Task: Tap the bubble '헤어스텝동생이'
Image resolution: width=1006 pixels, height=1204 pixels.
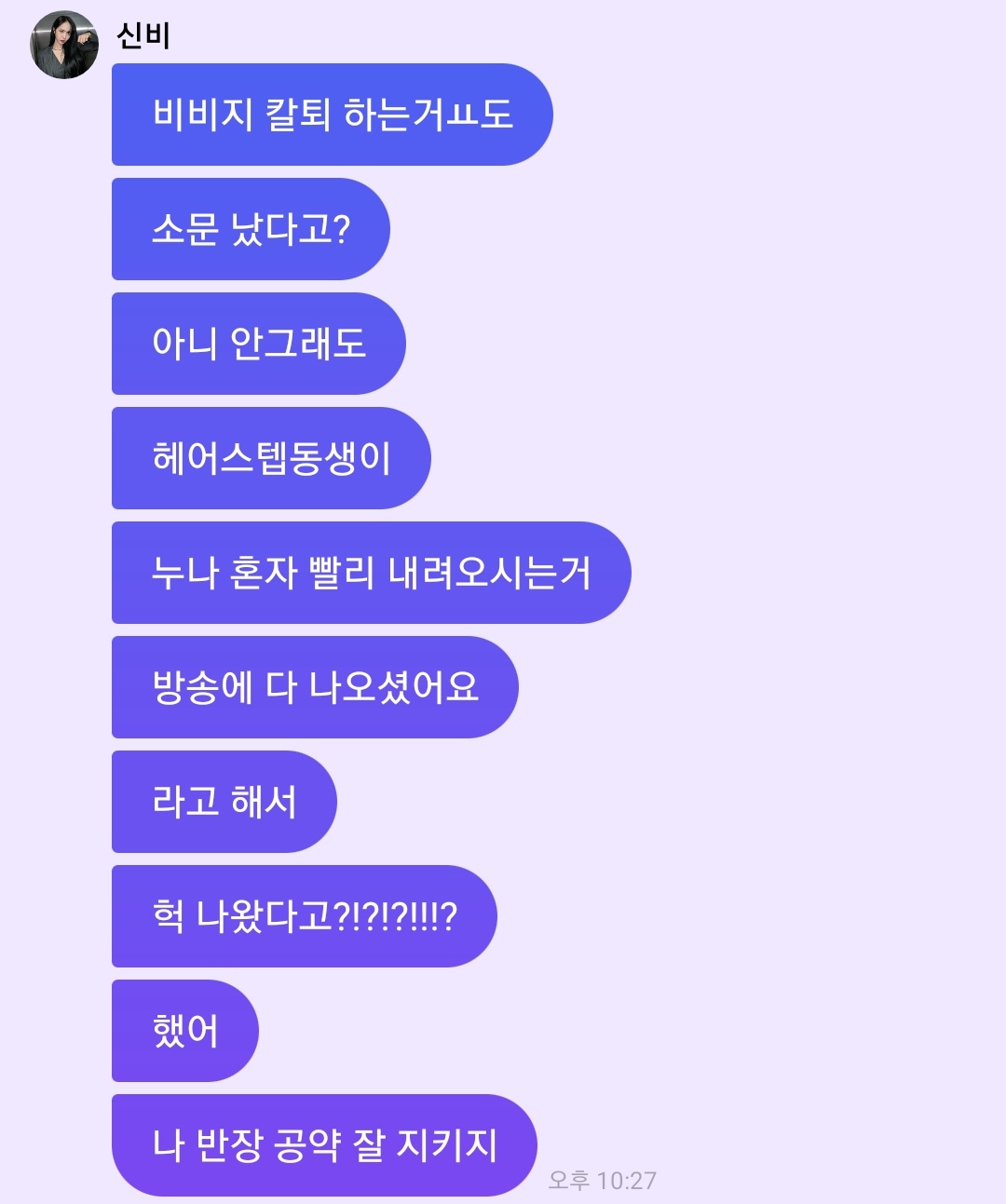Action: pyautogui.click(x=270, y=458)
